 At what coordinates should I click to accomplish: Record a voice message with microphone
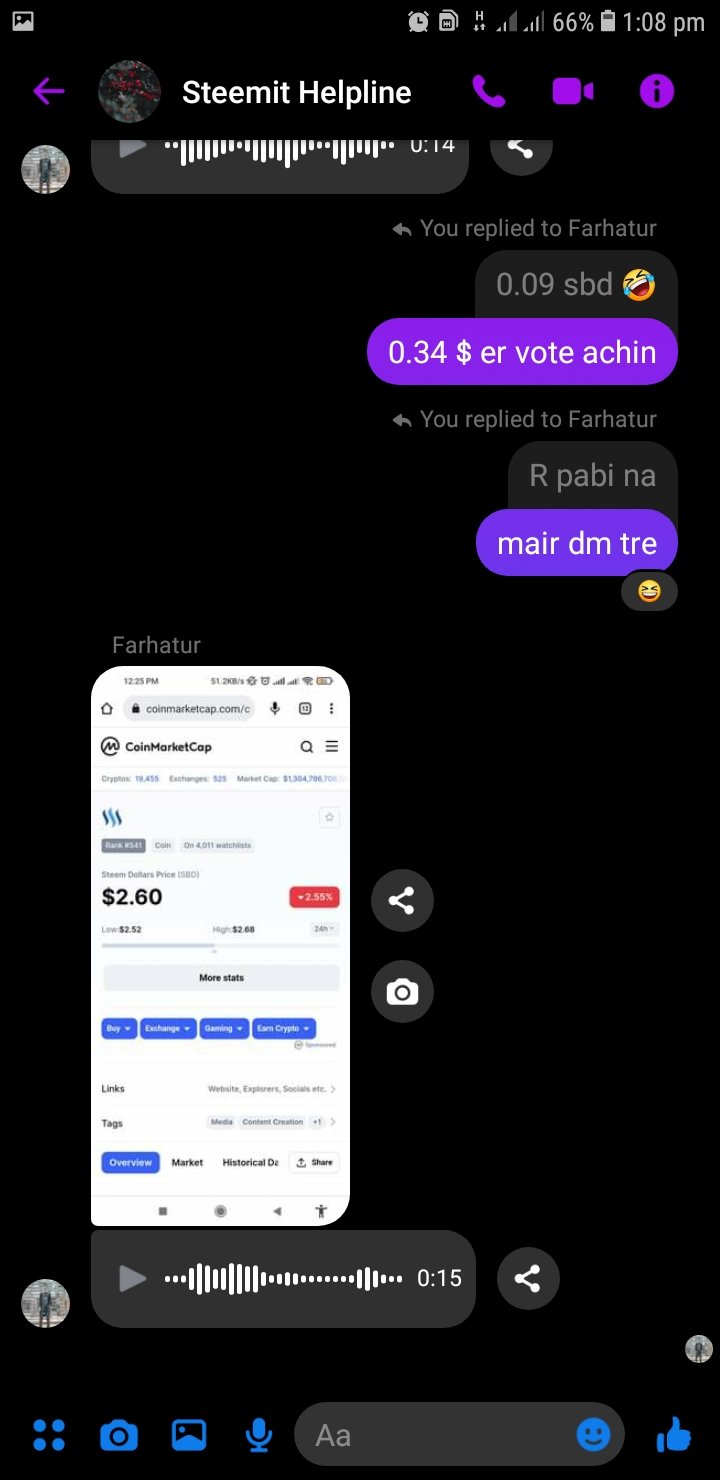click(259, 1436)
